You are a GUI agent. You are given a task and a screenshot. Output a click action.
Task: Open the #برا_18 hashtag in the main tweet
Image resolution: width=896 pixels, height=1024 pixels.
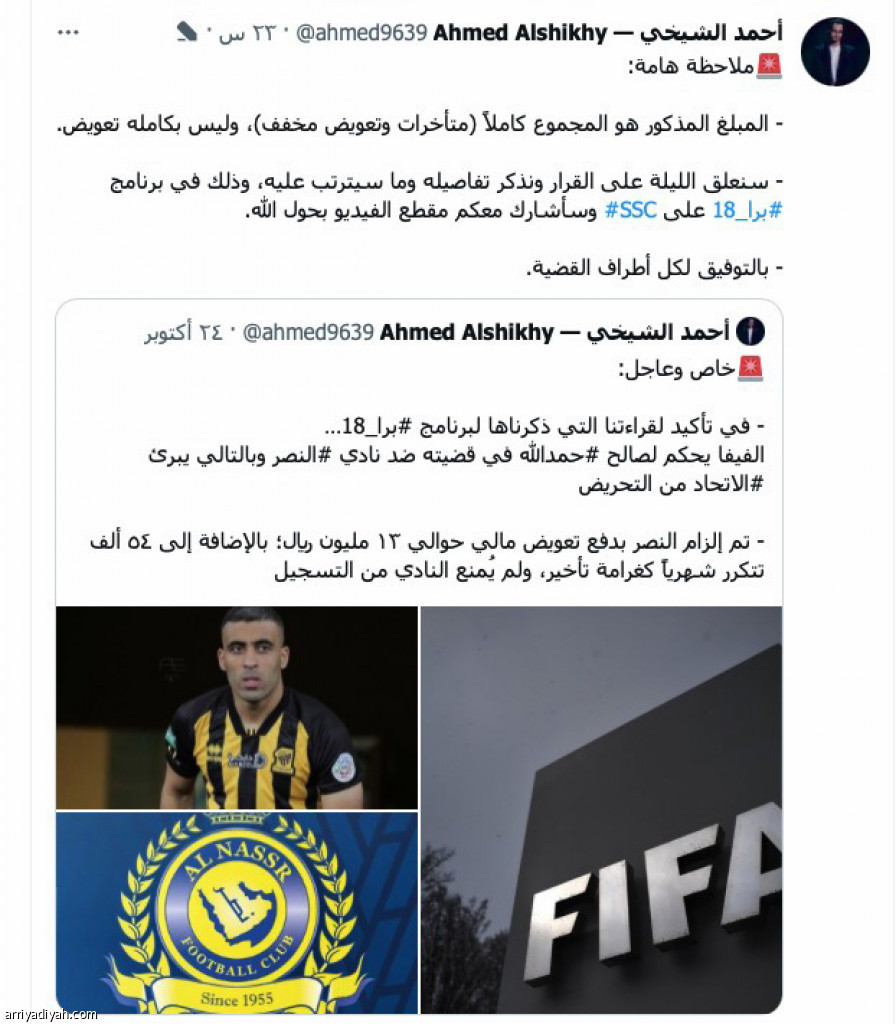click(x=746, y=211)
